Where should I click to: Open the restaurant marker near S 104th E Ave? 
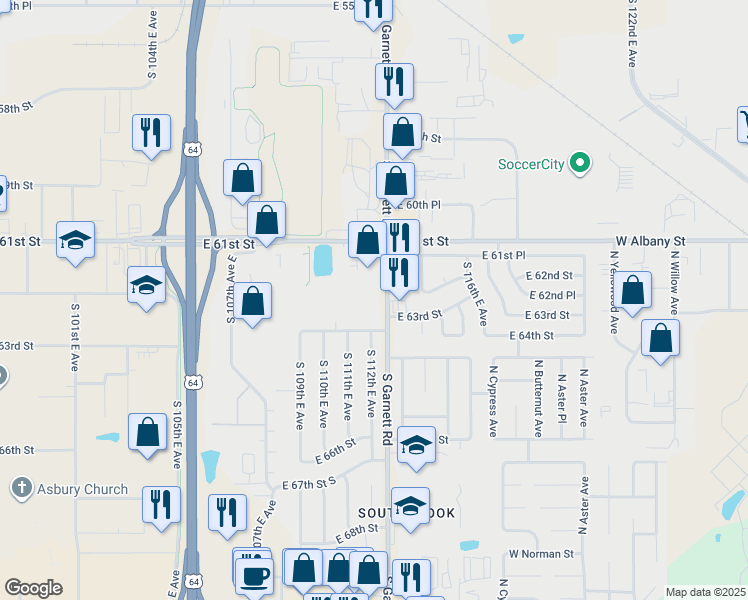pos(151,132)
